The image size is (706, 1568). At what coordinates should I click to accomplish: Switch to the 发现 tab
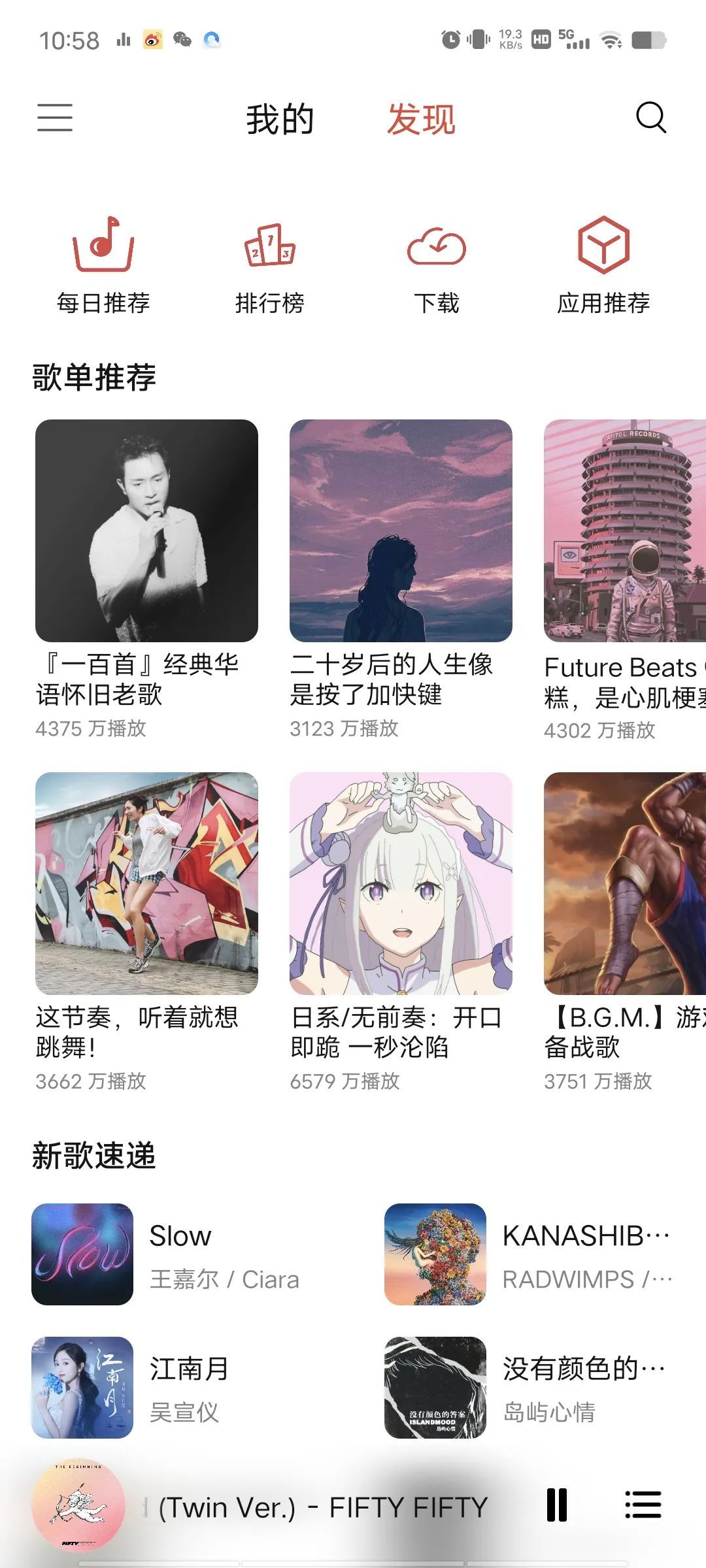pos(422,119)
